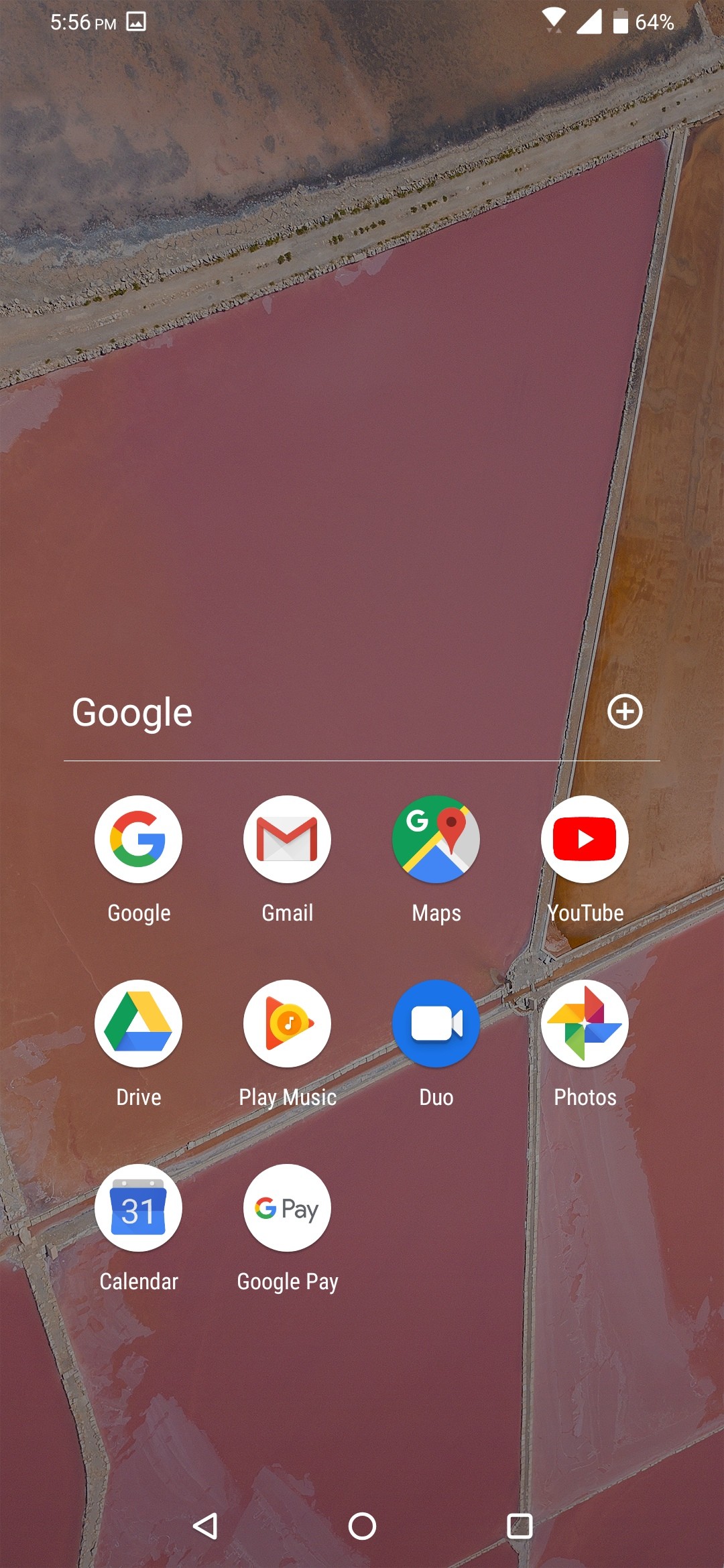Tap the system back button
Viewport: 724px width, 1568px height.
[x=205, y=1526]
